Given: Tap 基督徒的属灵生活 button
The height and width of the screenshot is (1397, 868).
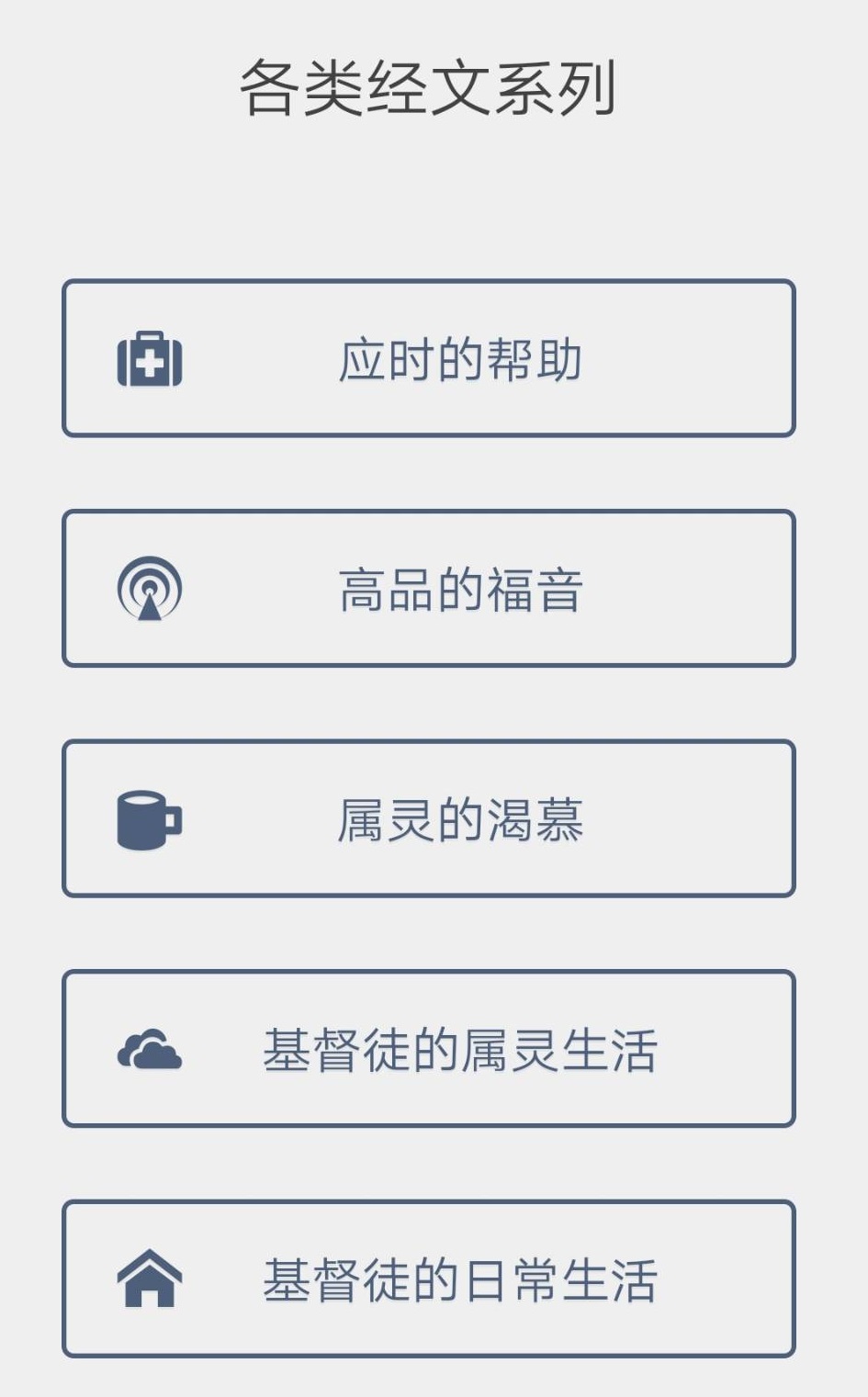Looking at the screenshot, I should (428, 1049).
